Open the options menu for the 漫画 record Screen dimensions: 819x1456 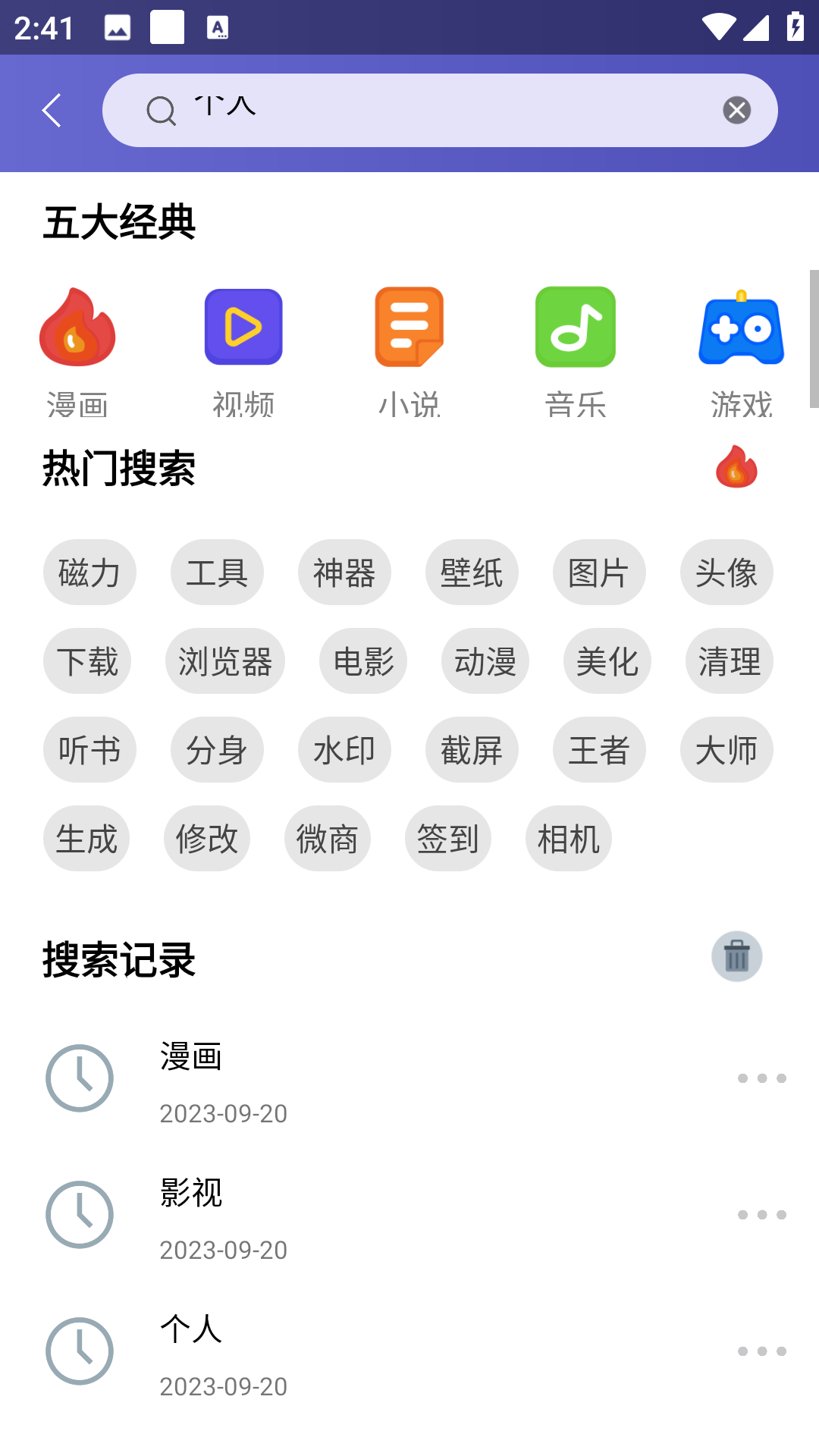(x=761, y=1079)
